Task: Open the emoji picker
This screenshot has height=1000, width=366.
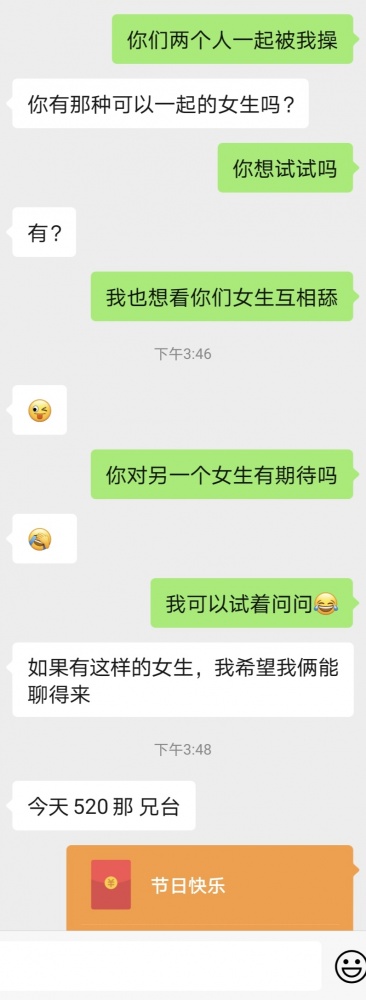Action: pyautogui.click(x=350, y=966)
